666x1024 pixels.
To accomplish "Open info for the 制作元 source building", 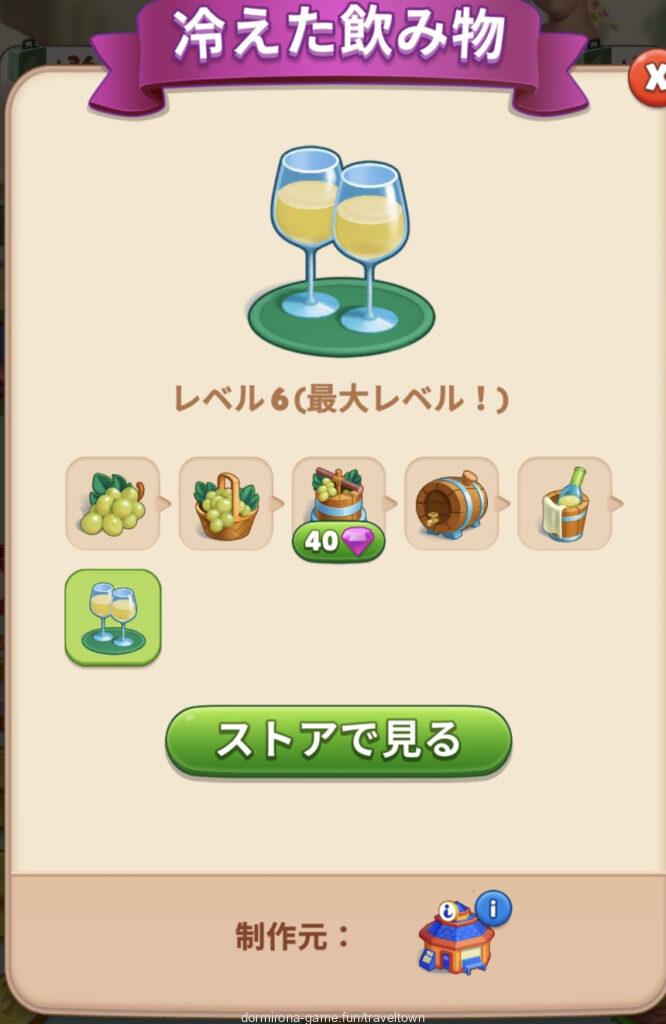I will (492, 909).
